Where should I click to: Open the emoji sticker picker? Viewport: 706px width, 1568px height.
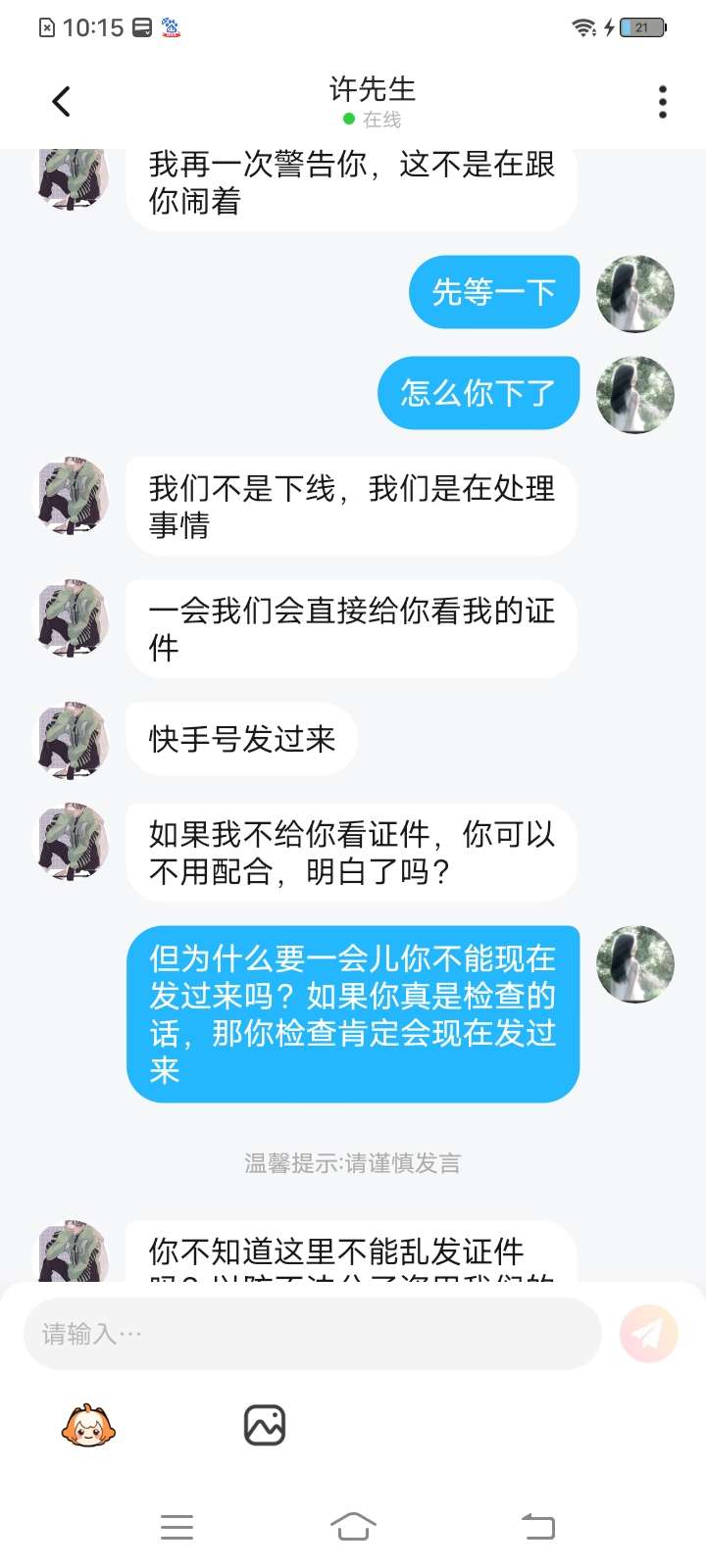(88, 1426)
